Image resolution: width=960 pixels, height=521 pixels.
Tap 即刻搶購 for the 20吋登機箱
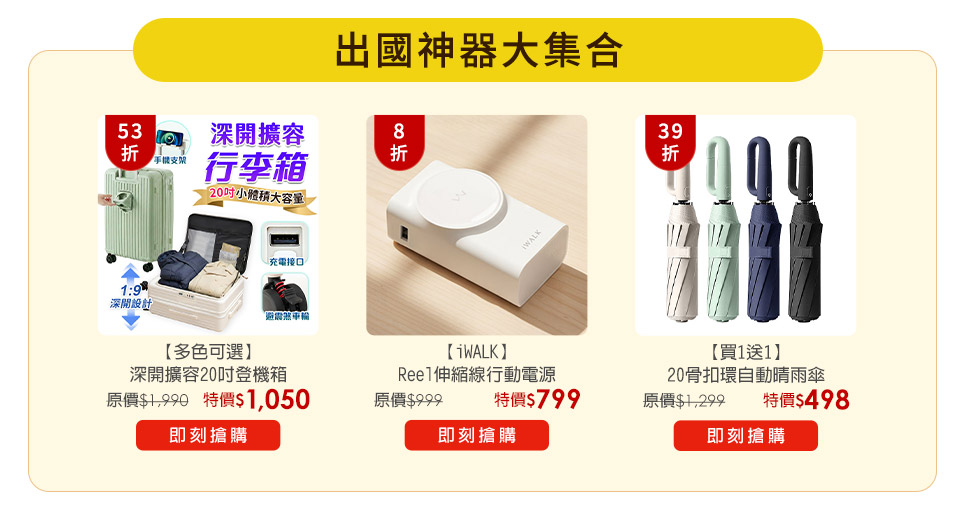(208, 435)
